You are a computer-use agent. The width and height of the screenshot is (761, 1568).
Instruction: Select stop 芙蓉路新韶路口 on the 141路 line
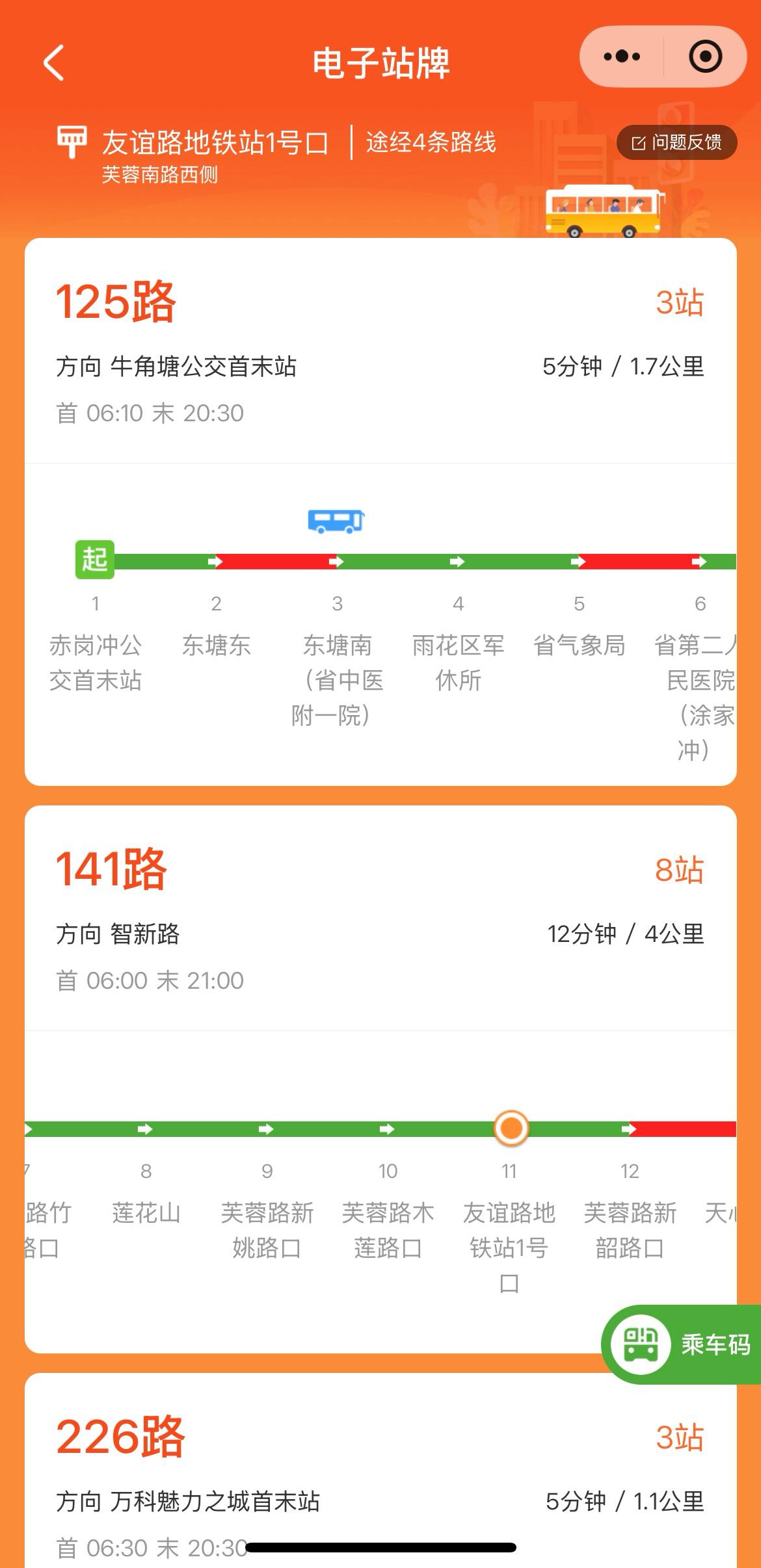630,1229
